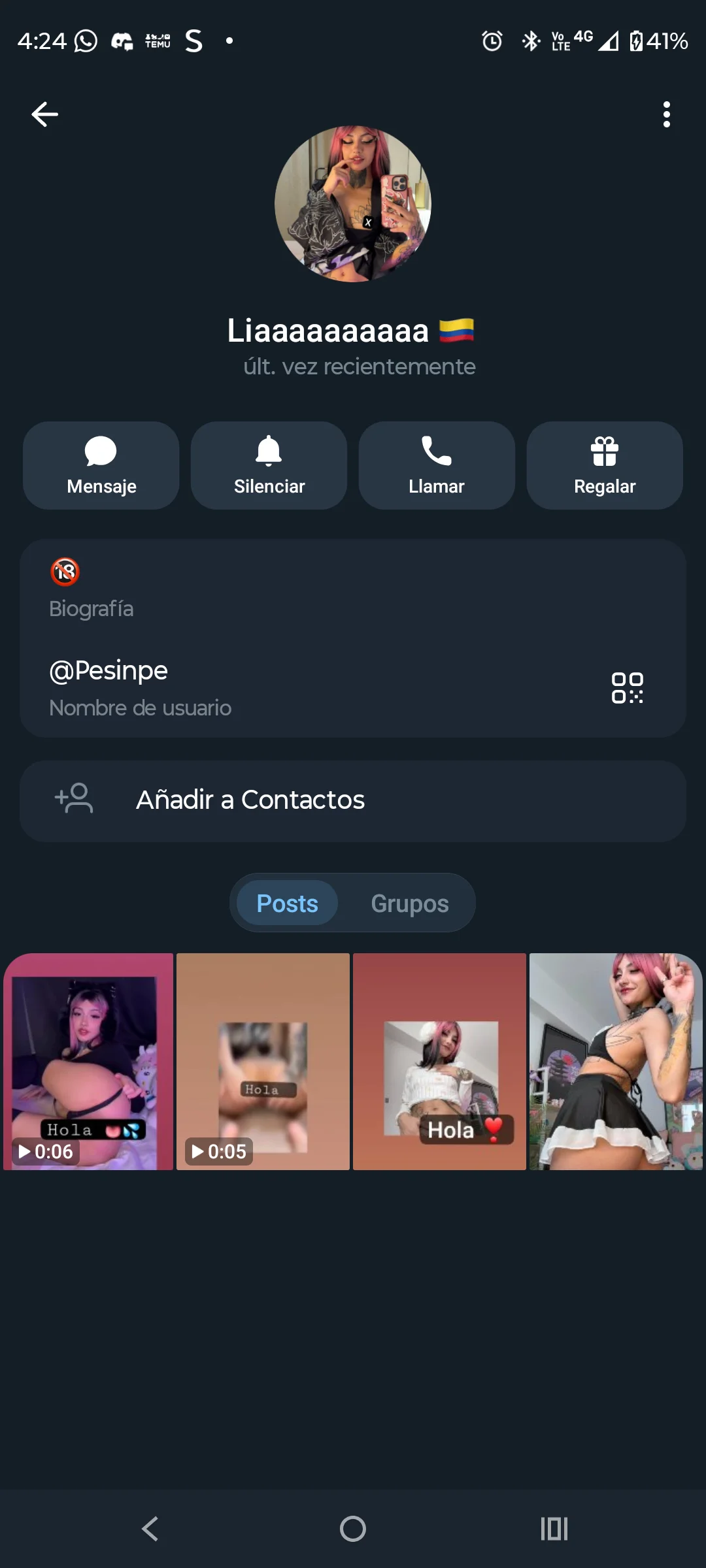Tap the Mensaje button
Screen dimensions: 706x1568
click(x=101, y=465)
